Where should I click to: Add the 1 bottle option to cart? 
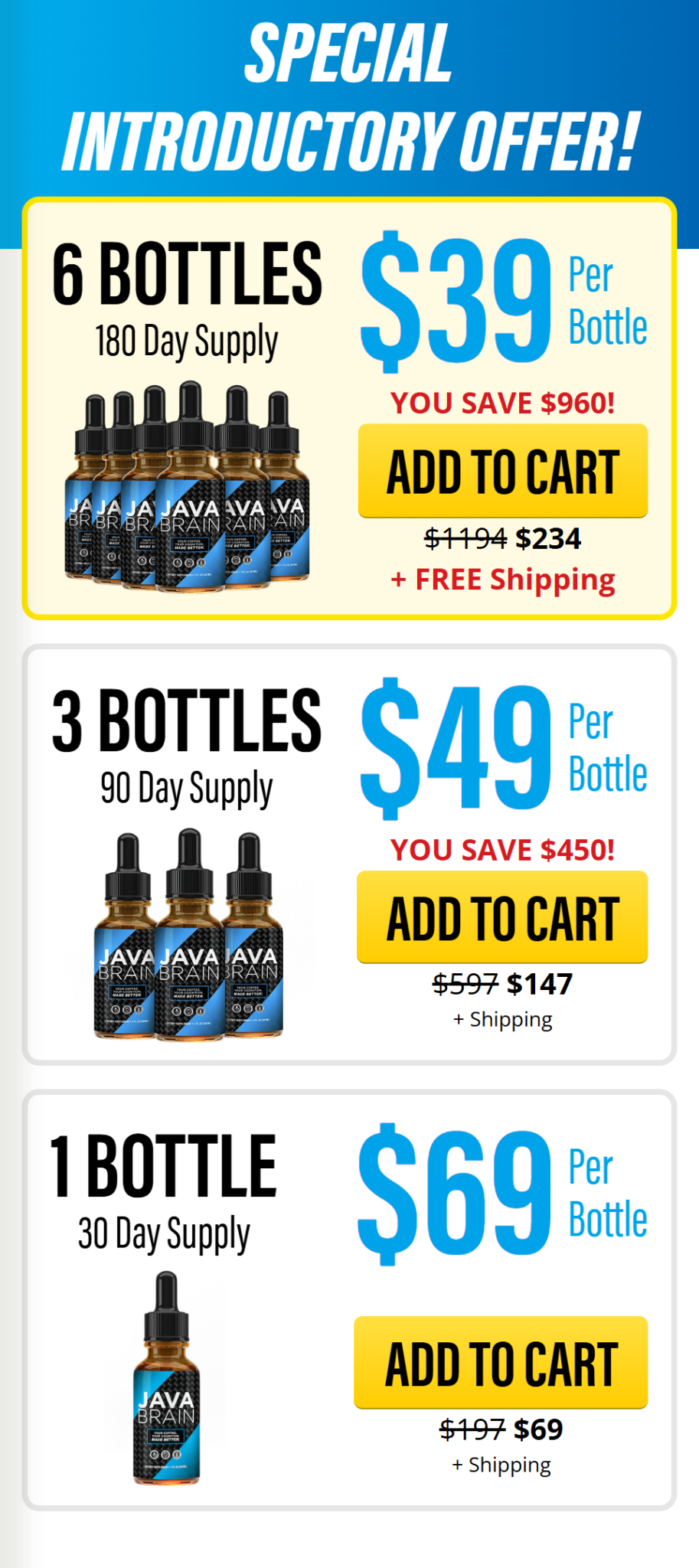coord(501,1363)
